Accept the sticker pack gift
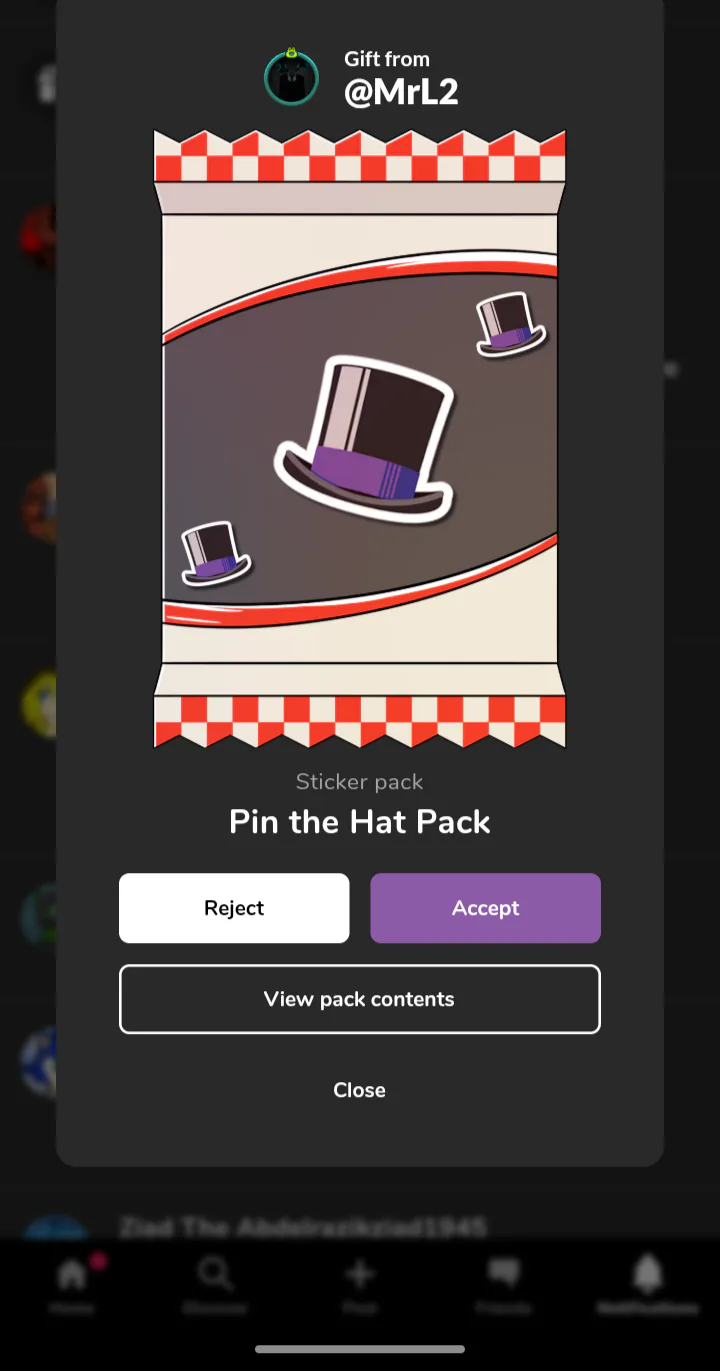The width and height of the screenshot is (720, 1371). click(x=485, y=908)
